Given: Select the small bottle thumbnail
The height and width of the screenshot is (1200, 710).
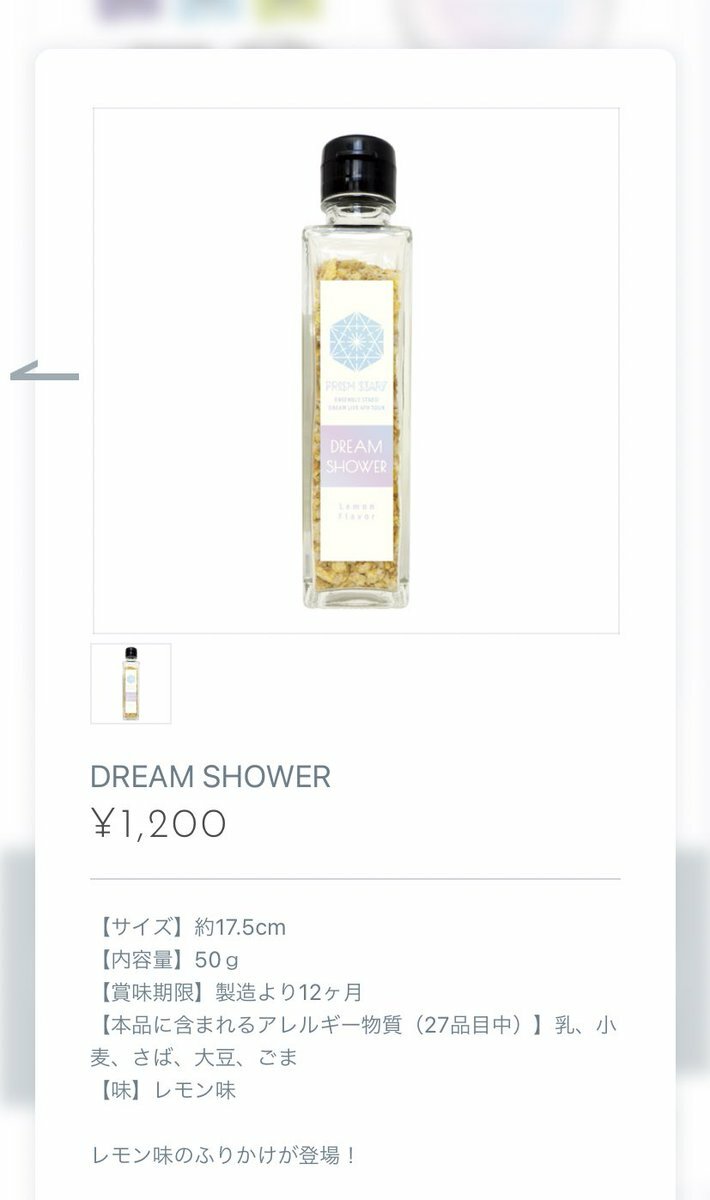Looking at the screenshot, I should pyautogui.click(x=131, y=683).
